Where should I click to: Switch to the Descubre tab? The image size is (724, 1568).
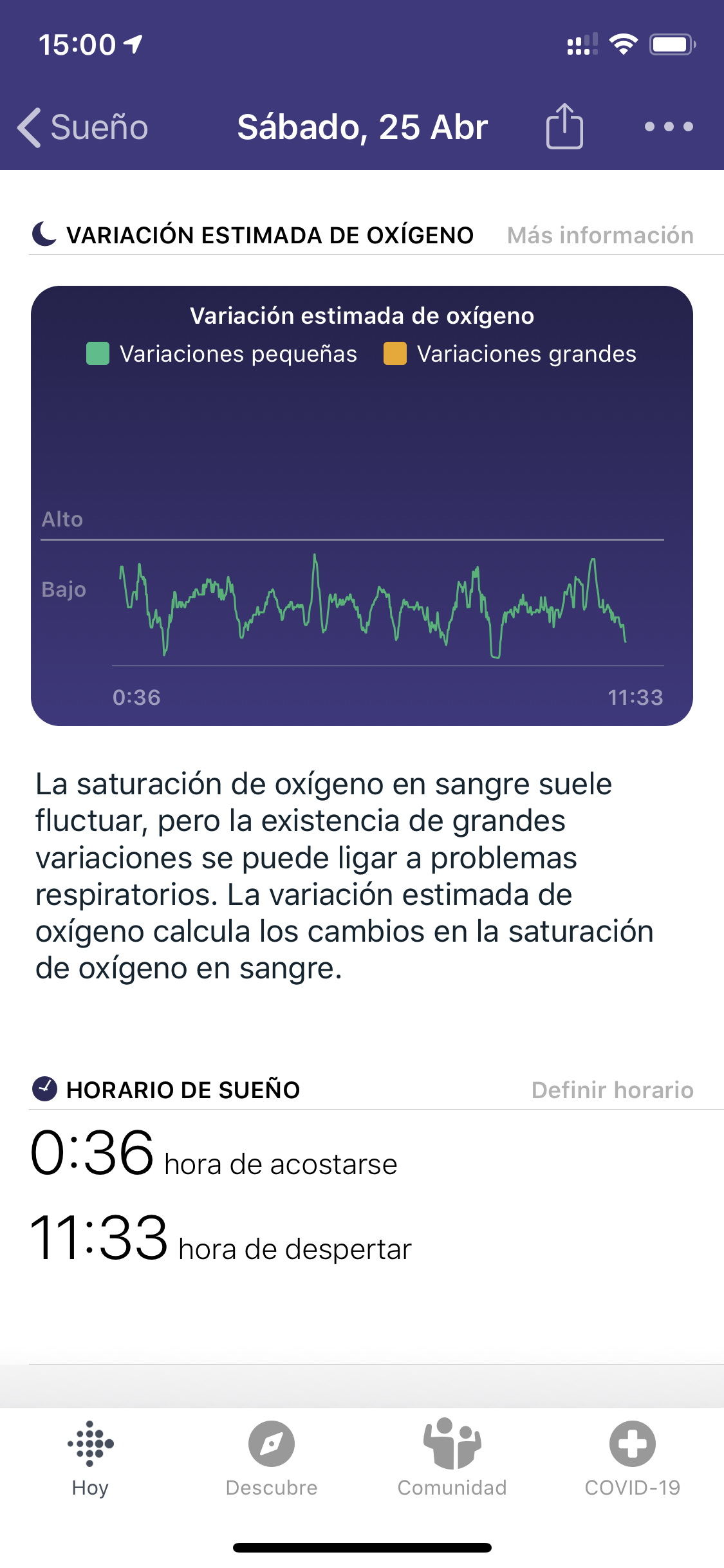(x=272, y=1459)
